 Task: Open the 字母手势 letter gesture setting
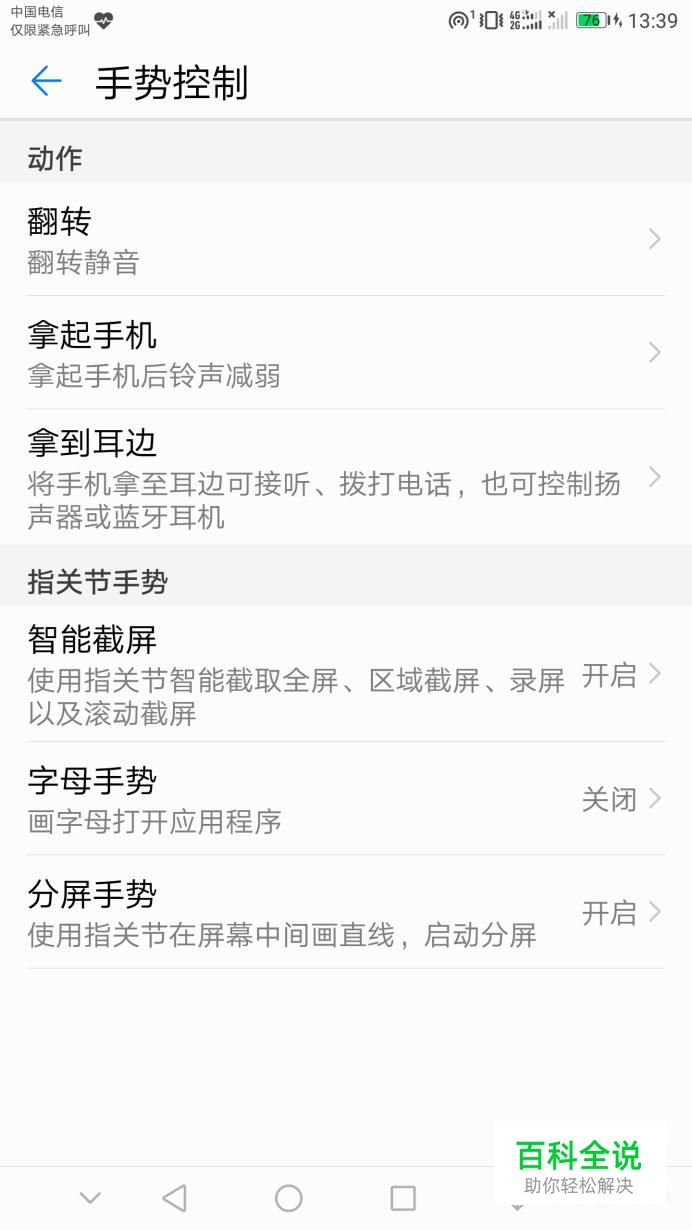[346, 798]
